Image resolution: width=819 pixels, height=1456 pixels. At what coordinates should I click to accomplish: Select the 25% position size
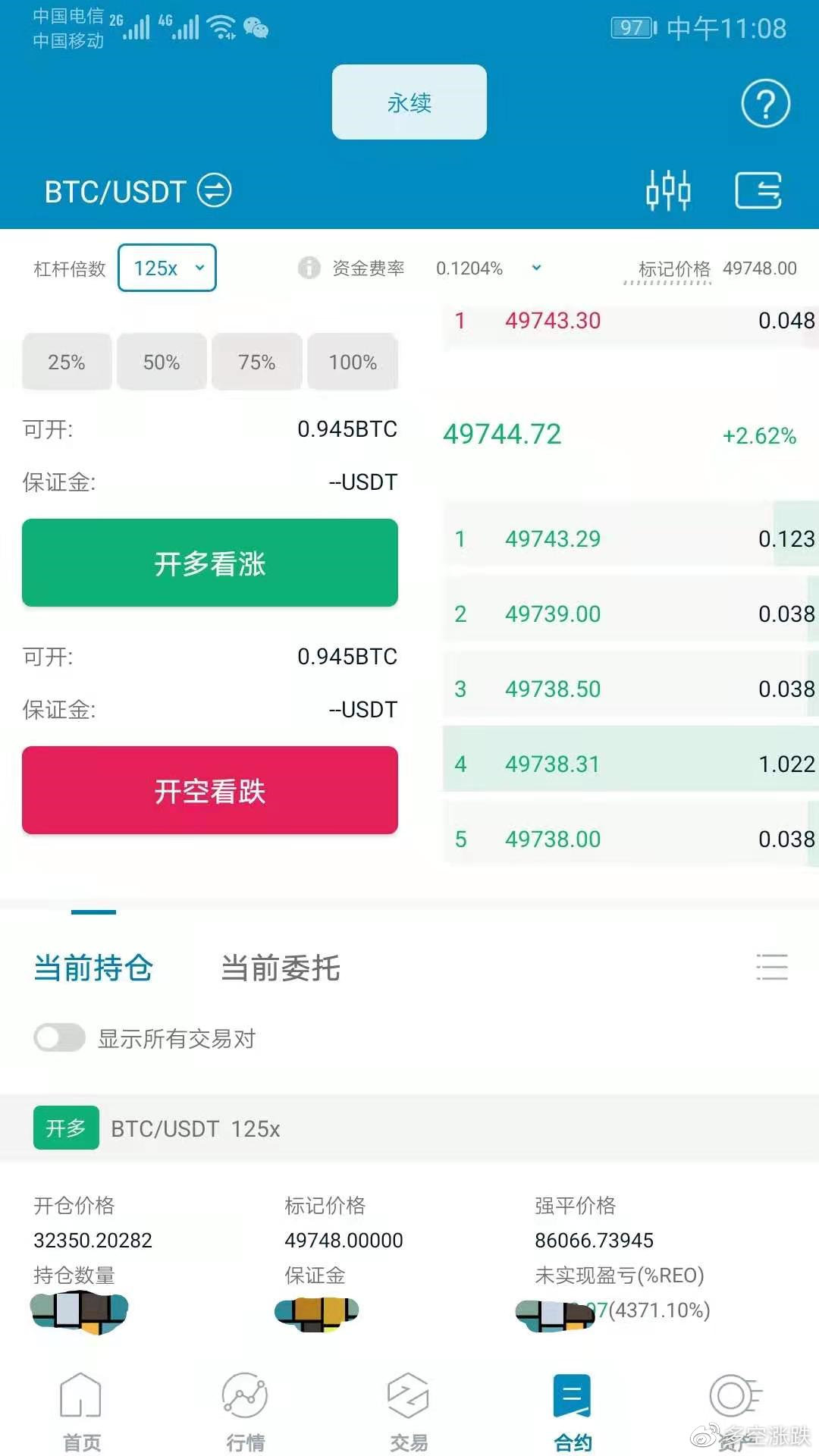(x=67, y=362)
